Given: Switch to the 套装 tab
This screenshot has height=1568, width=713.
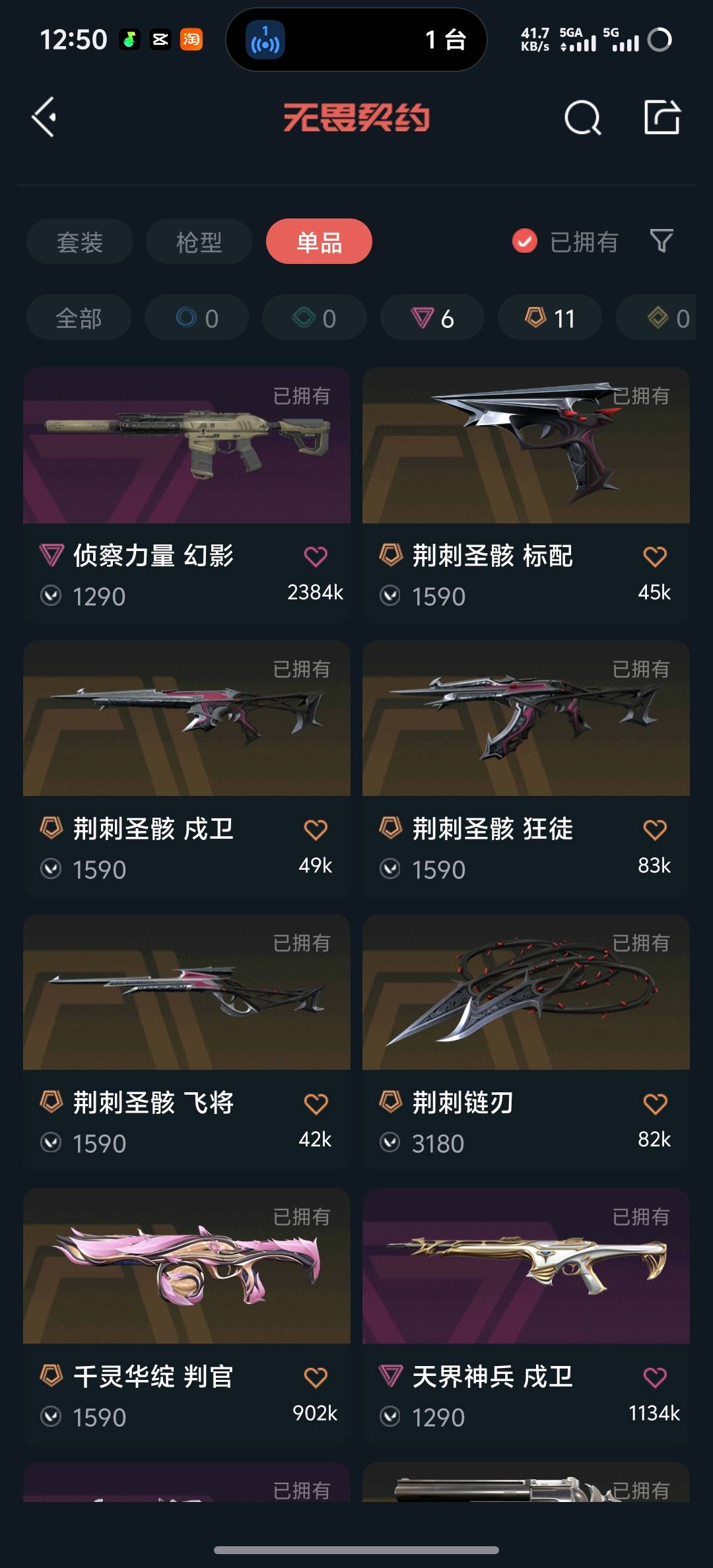Looking at the screenshot, I should pos(80,242).
